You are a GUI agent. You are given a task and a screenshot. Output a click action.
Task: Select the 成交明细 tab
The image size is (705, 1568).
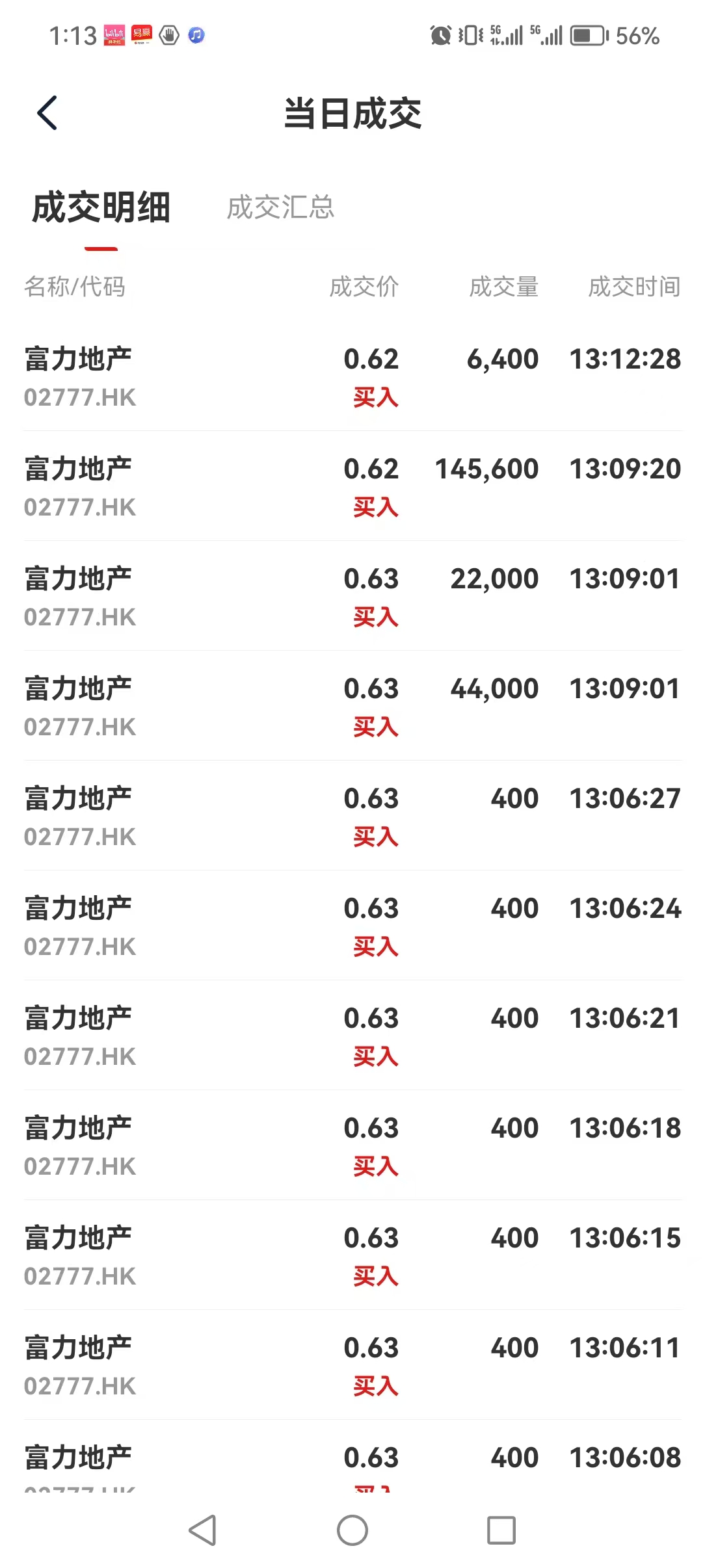tap(101, 208)
